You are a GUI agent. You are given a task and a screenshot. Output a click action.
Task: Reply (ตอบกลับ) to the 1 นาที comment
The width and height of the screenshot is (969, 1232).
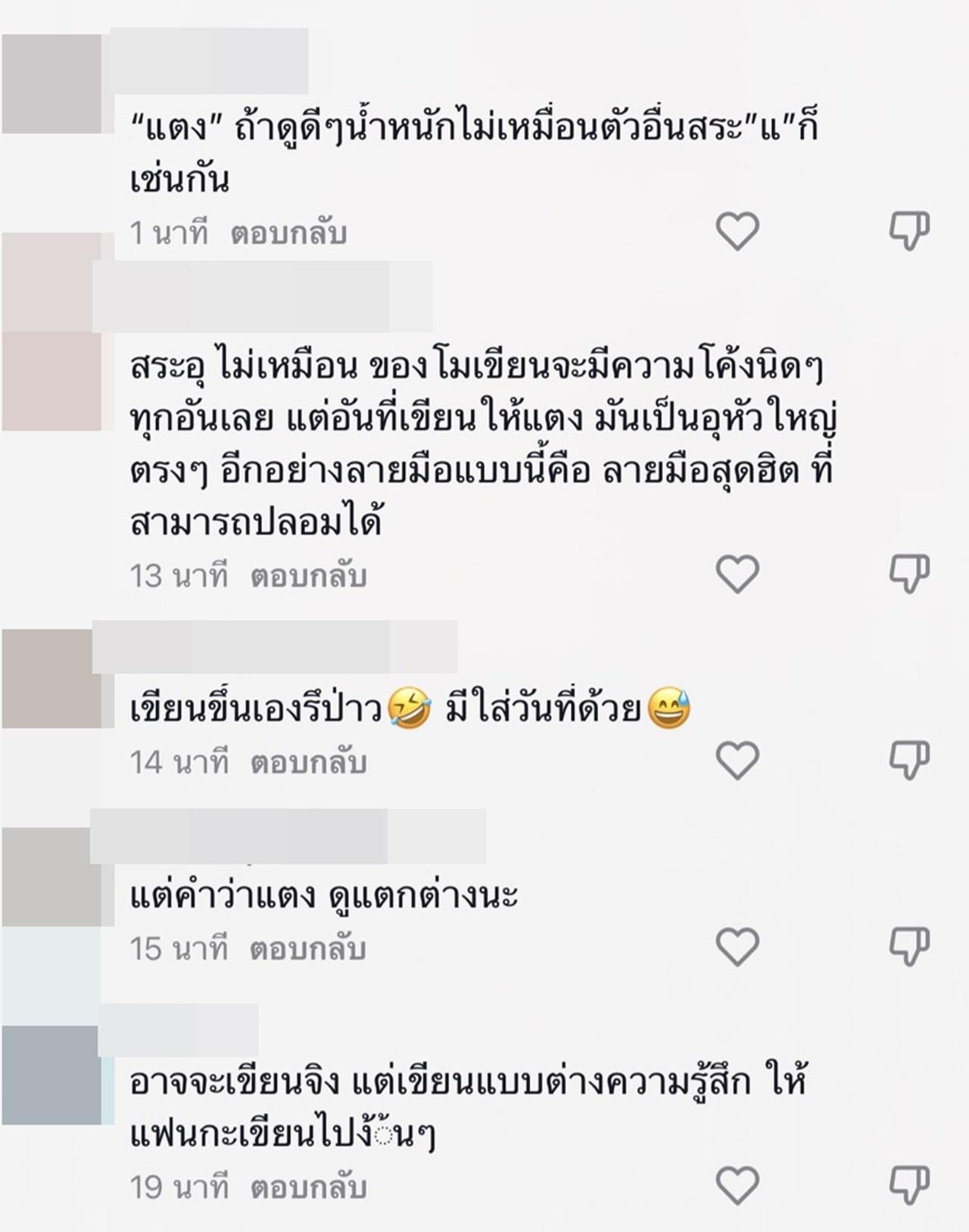(x=289, y=233)
